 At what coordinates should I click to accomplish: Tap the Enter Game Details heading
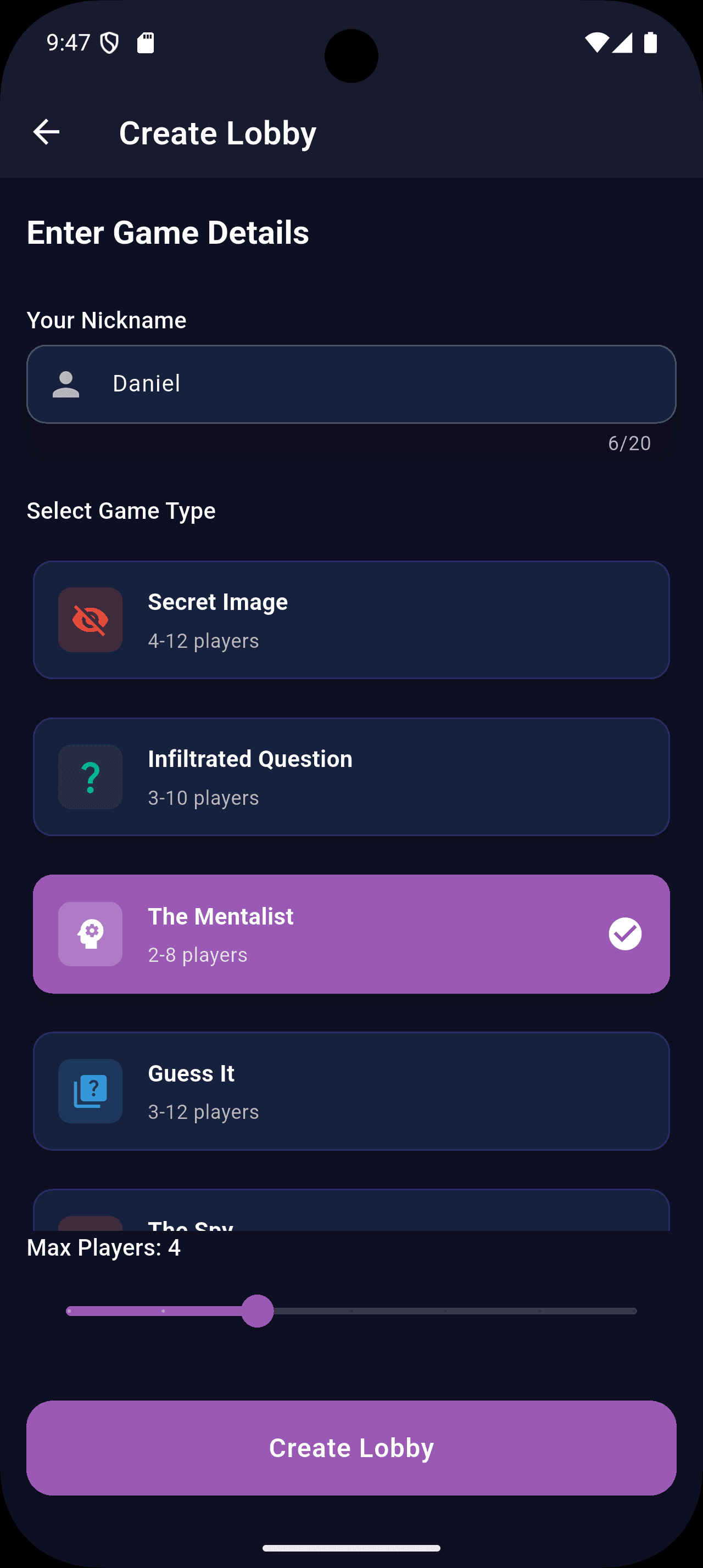click(x=168, y=232)
